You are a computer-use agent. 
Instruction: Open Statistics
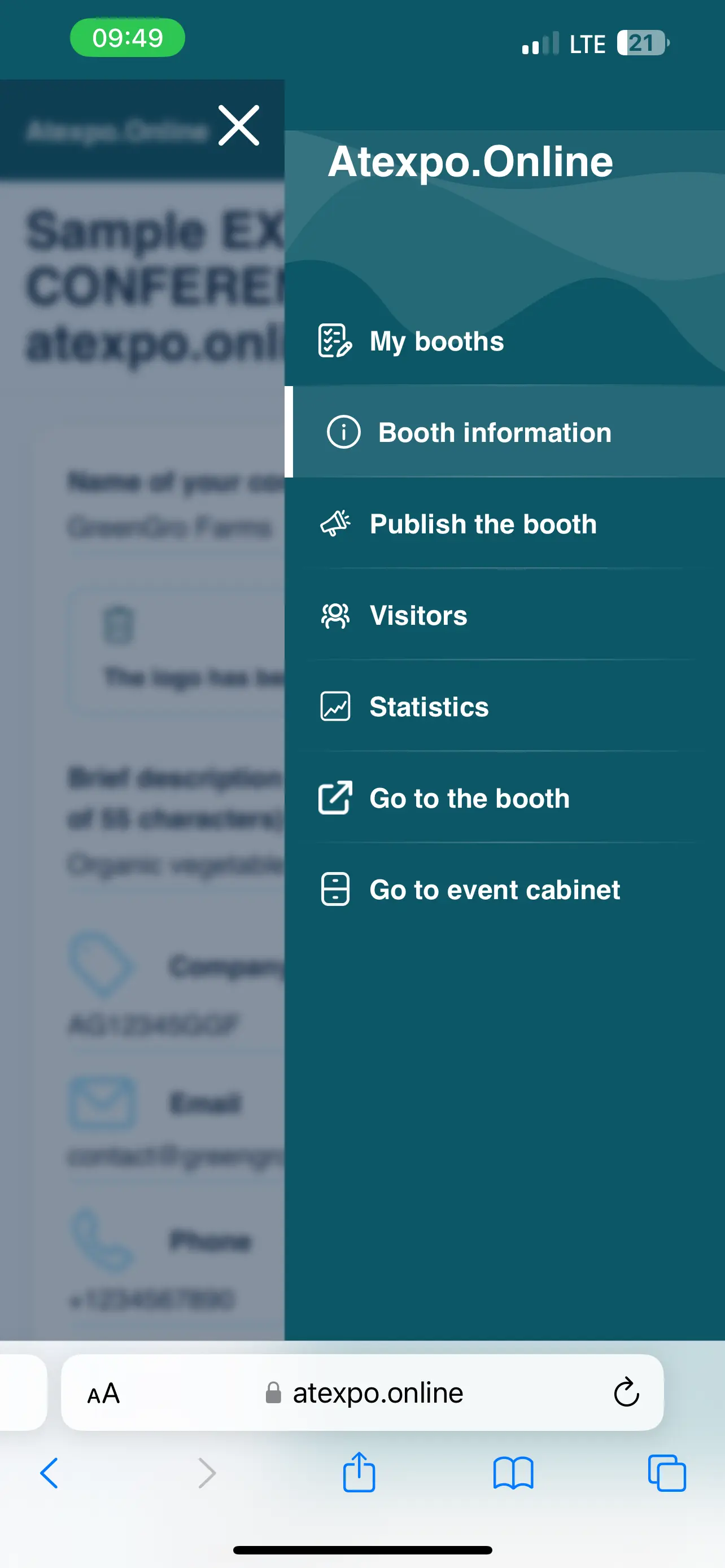click(505, 707)
